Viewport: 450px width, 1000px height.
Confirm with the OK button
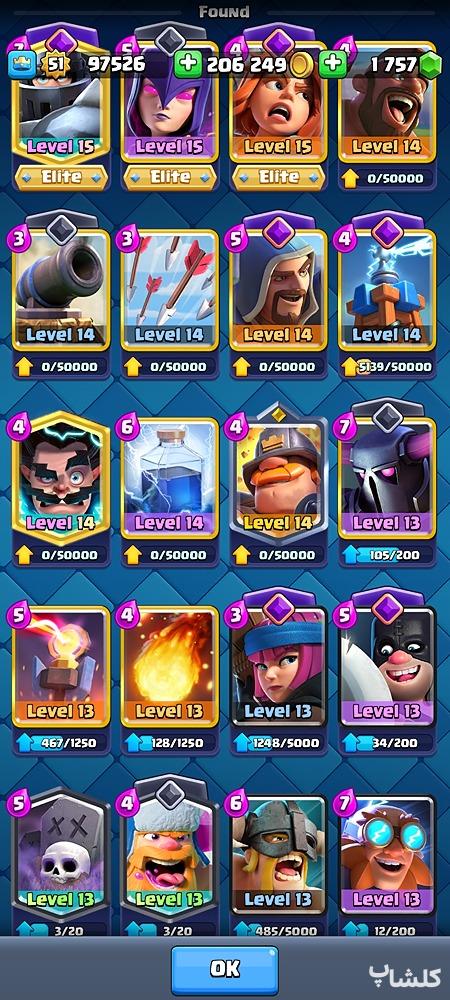point(224,969)
